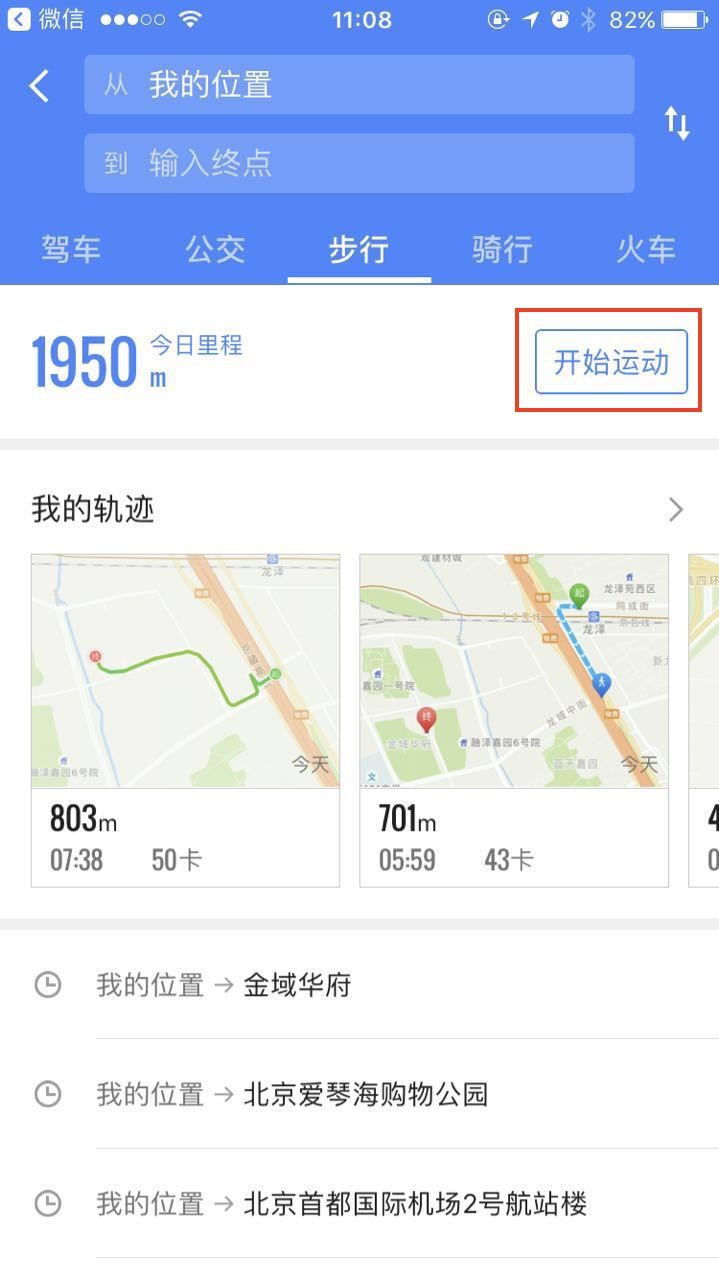Switch to the 火车 tab

click(646, 249)
